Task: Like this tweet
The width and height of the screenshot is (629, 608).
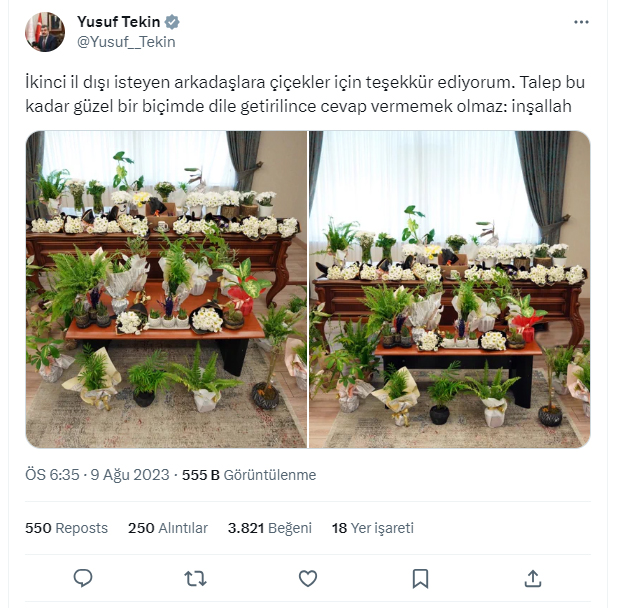Action: point(308,578)
